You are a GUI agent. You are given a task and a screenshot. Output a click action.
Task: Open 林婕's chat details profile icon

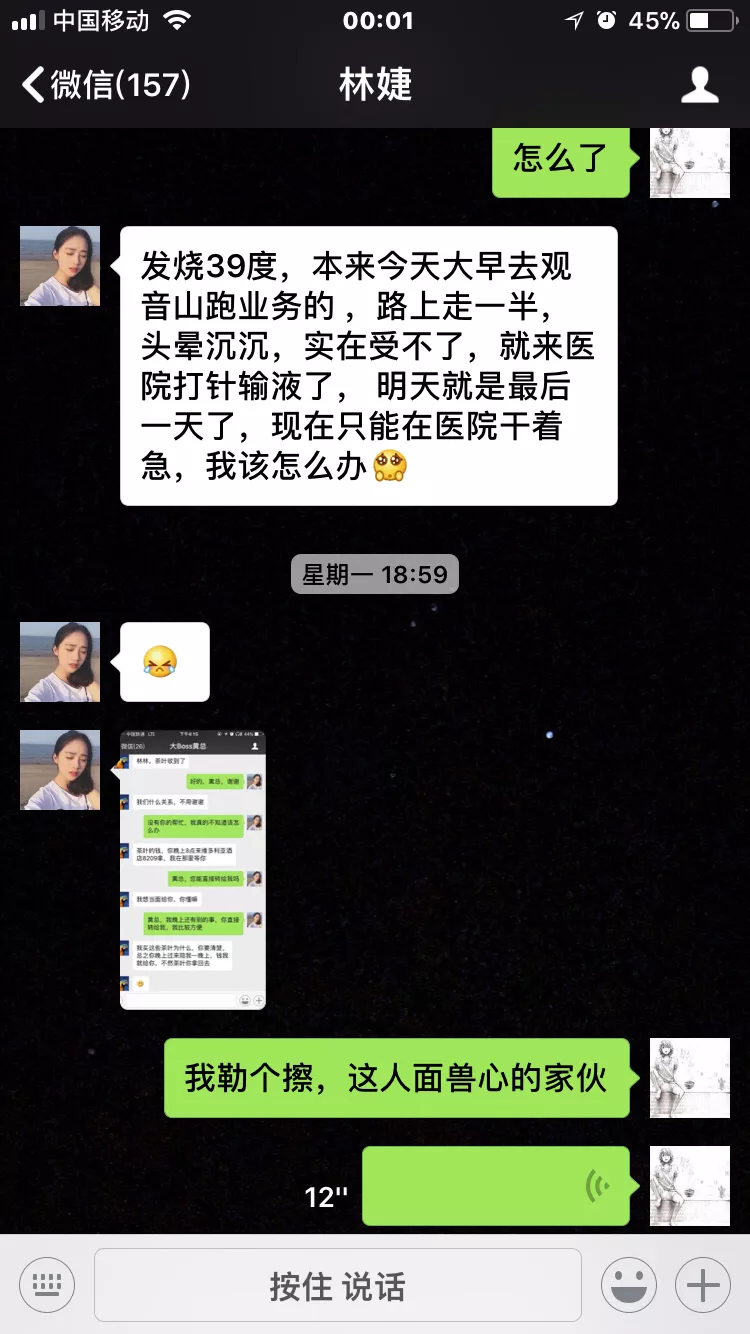point(699,84)
